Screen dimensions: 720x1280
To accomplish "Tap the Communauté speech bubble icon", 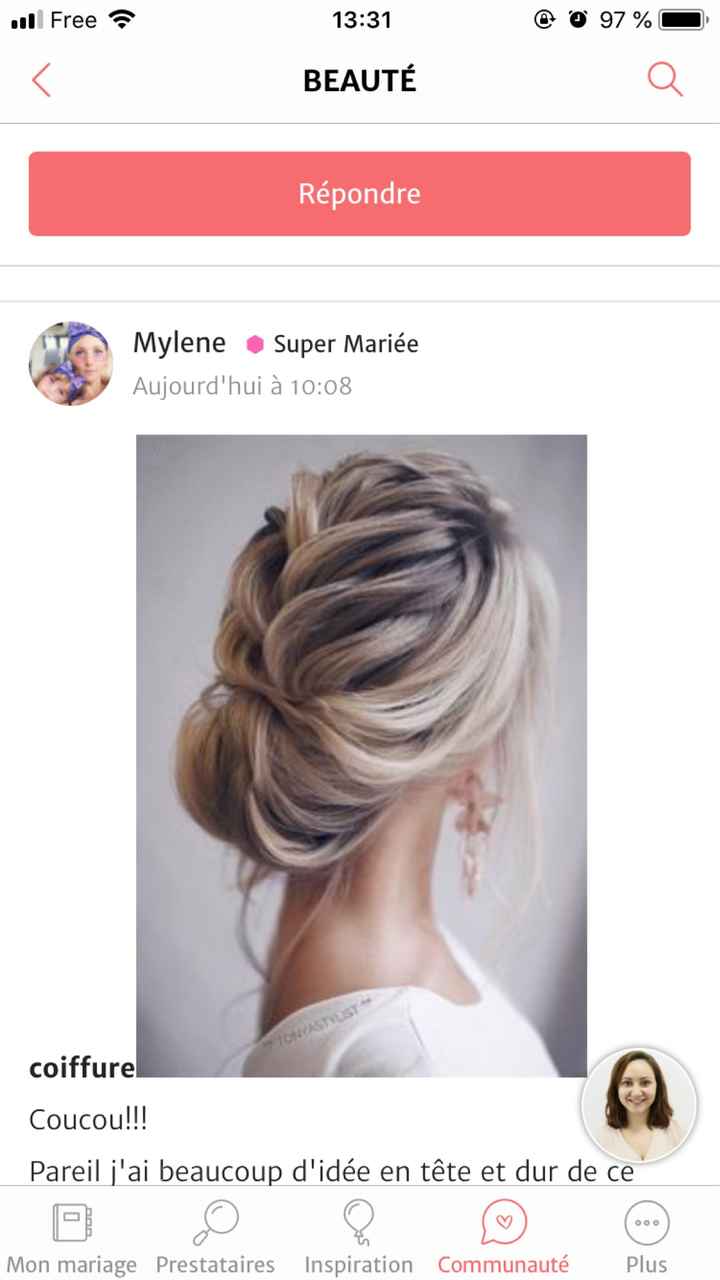I will [502, 1222].
